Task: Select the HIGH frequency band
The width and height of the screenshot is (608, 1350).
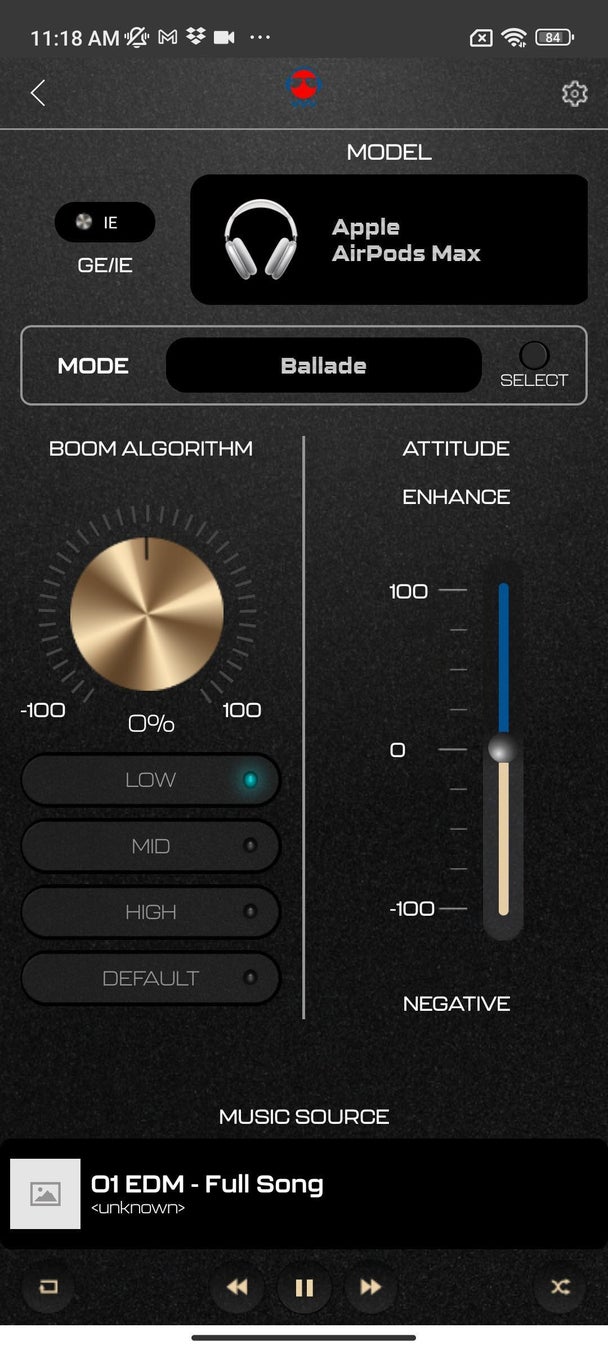Action: [x=150, y=912]
